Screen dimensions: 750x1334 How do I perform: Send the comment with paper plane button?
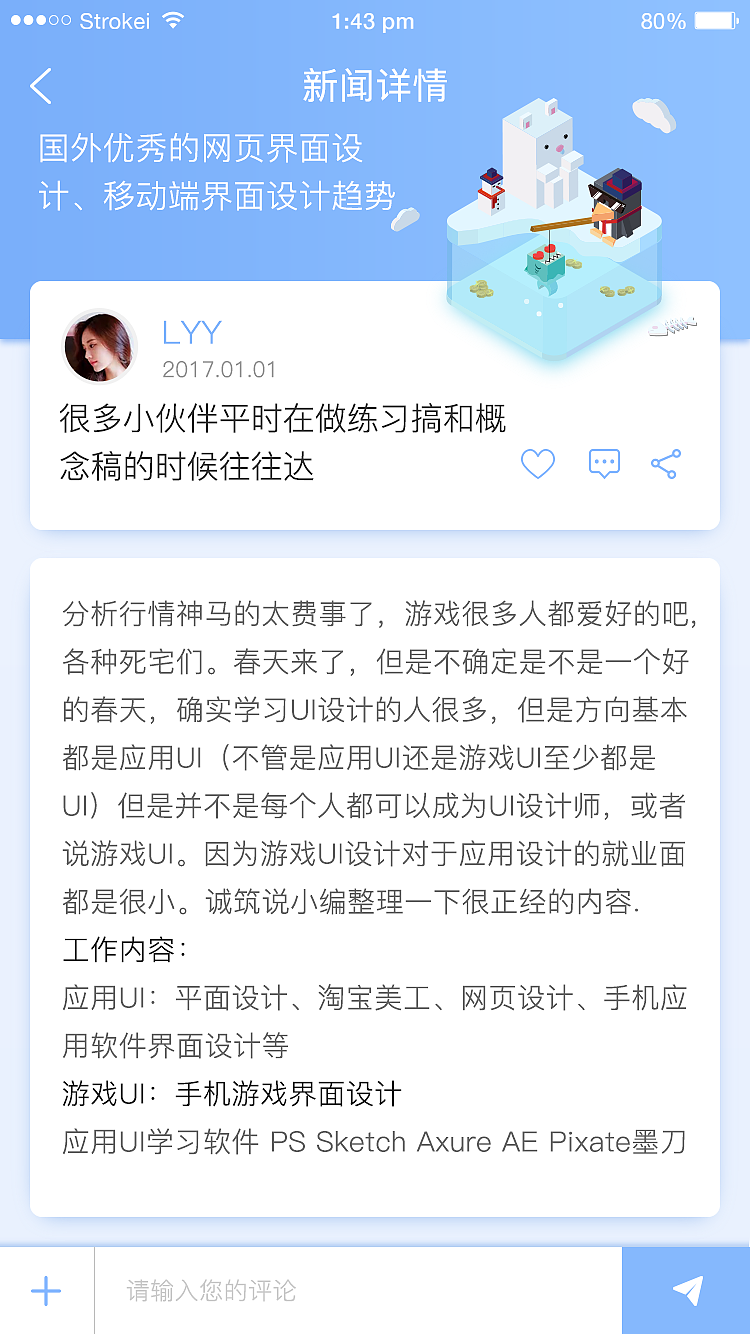pyautogui.click(x=686, y=1290)
